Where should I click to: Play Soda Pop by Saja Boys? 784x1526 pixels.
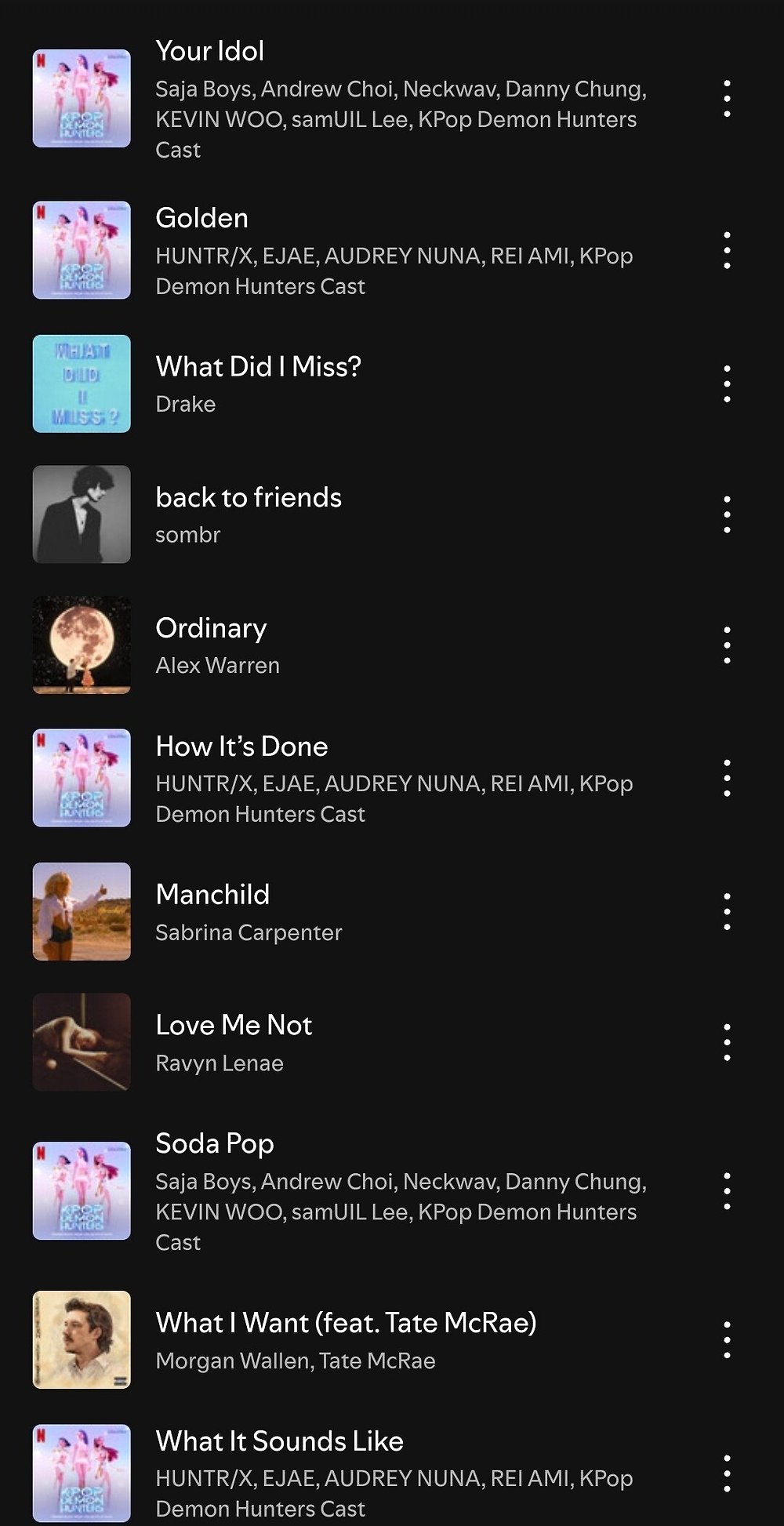(x=215, y=1144)
